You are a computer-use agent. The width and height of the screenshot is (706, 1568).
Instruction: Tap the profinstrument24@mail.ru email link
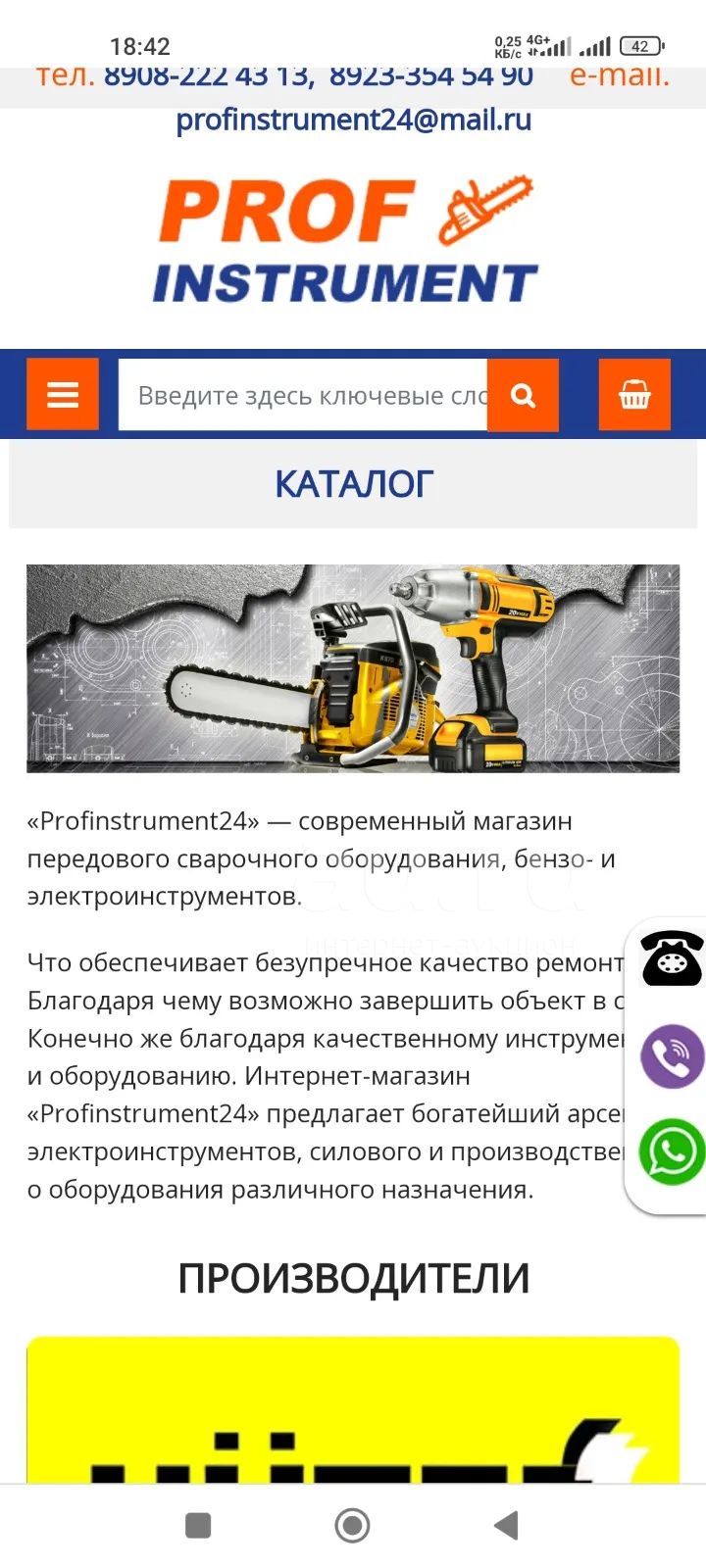(354, 120)
